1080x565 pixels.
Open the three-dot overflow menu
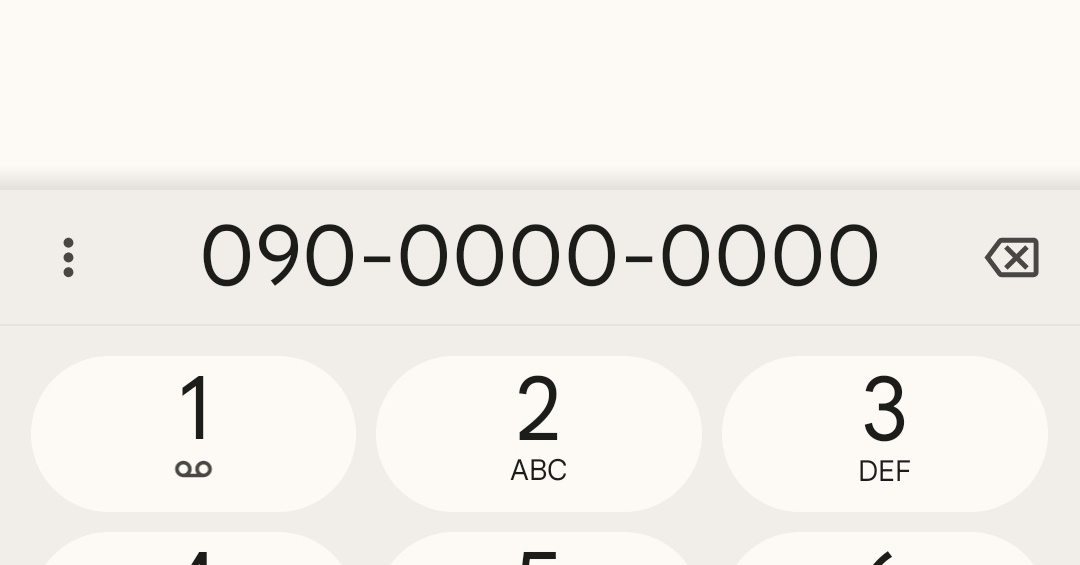coord(68,258)
